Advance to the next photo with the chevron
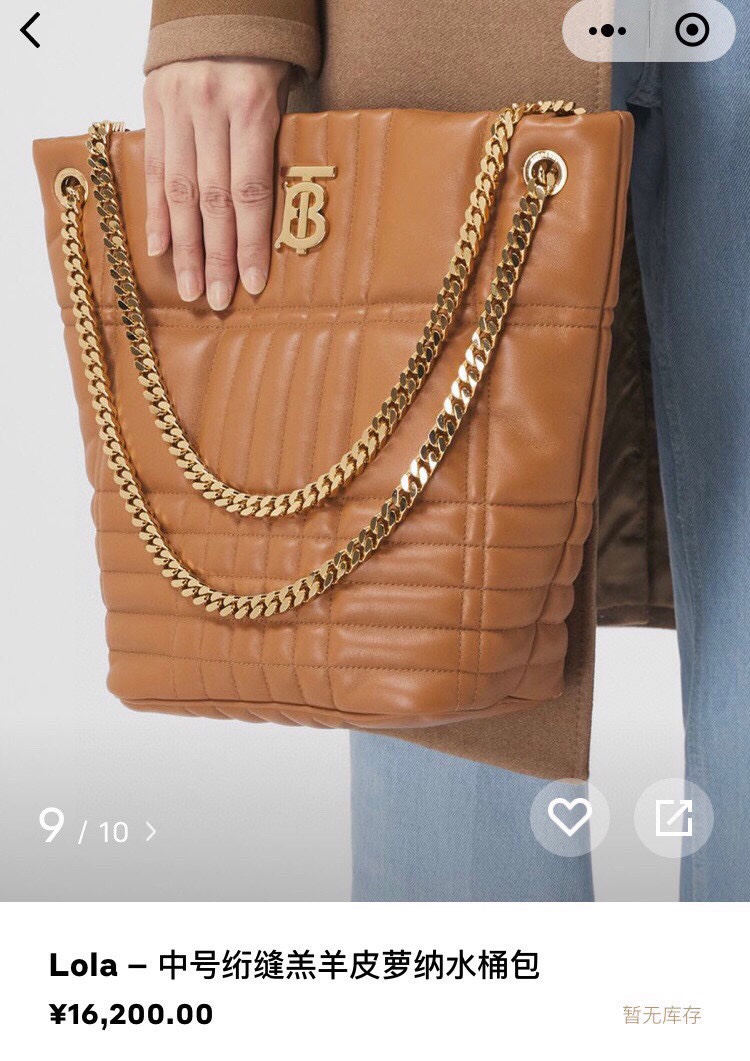Image resolution: width=750 pixels, height=1061 pixels. pos(151,831)
